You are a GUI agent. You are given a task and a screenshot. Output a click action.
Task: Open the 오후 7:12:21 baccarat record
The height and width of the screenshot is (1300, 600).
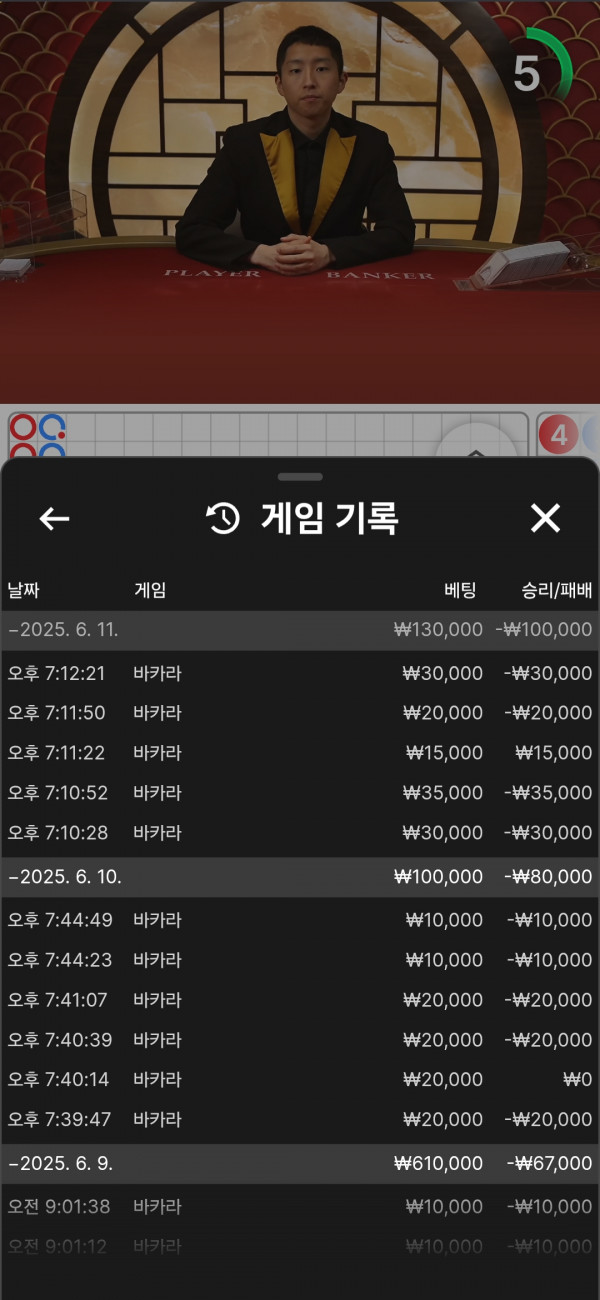tap(300, 673)
